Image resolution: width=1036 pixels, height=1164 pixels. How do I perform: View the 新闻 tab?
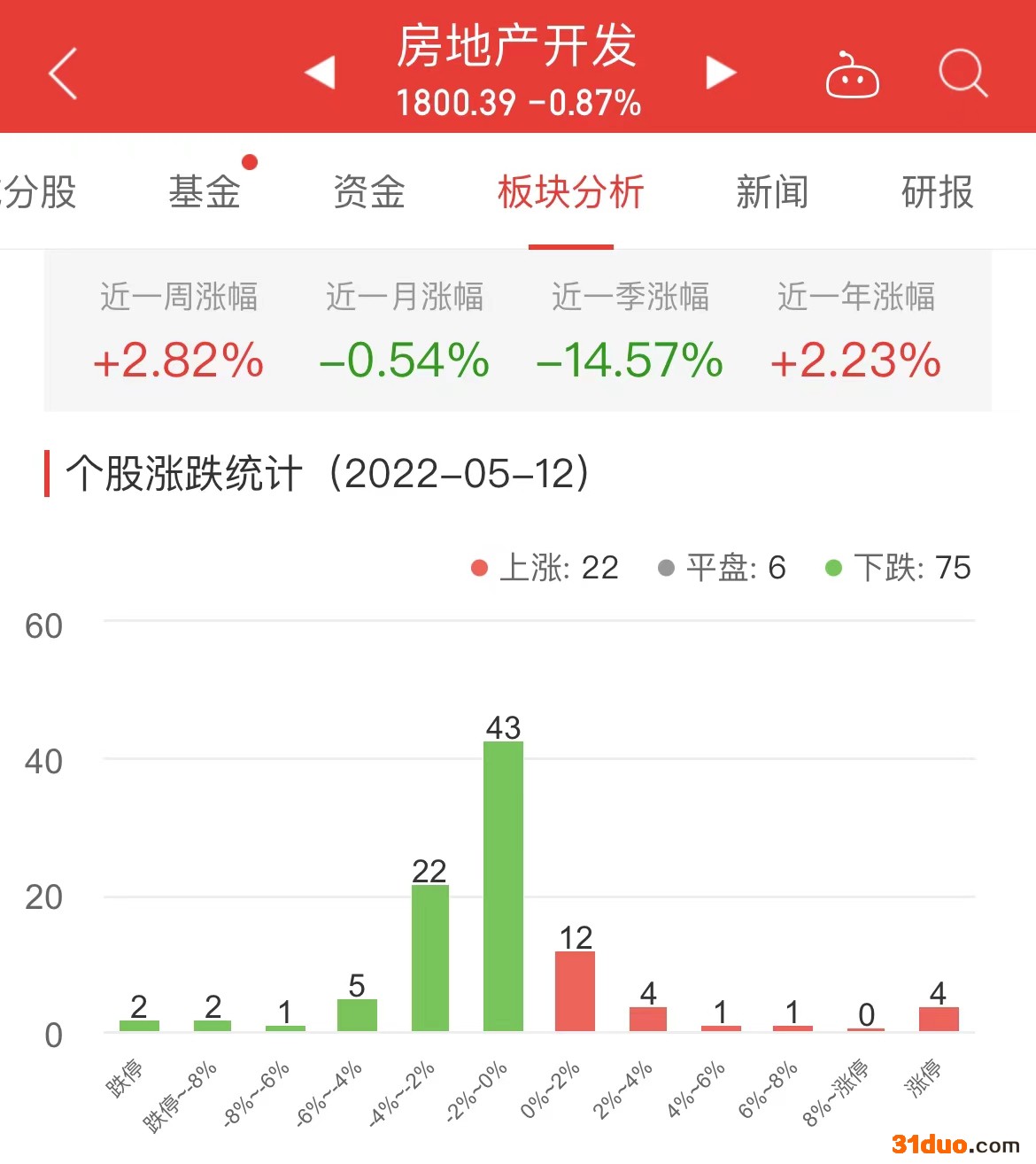click(772, 192)
